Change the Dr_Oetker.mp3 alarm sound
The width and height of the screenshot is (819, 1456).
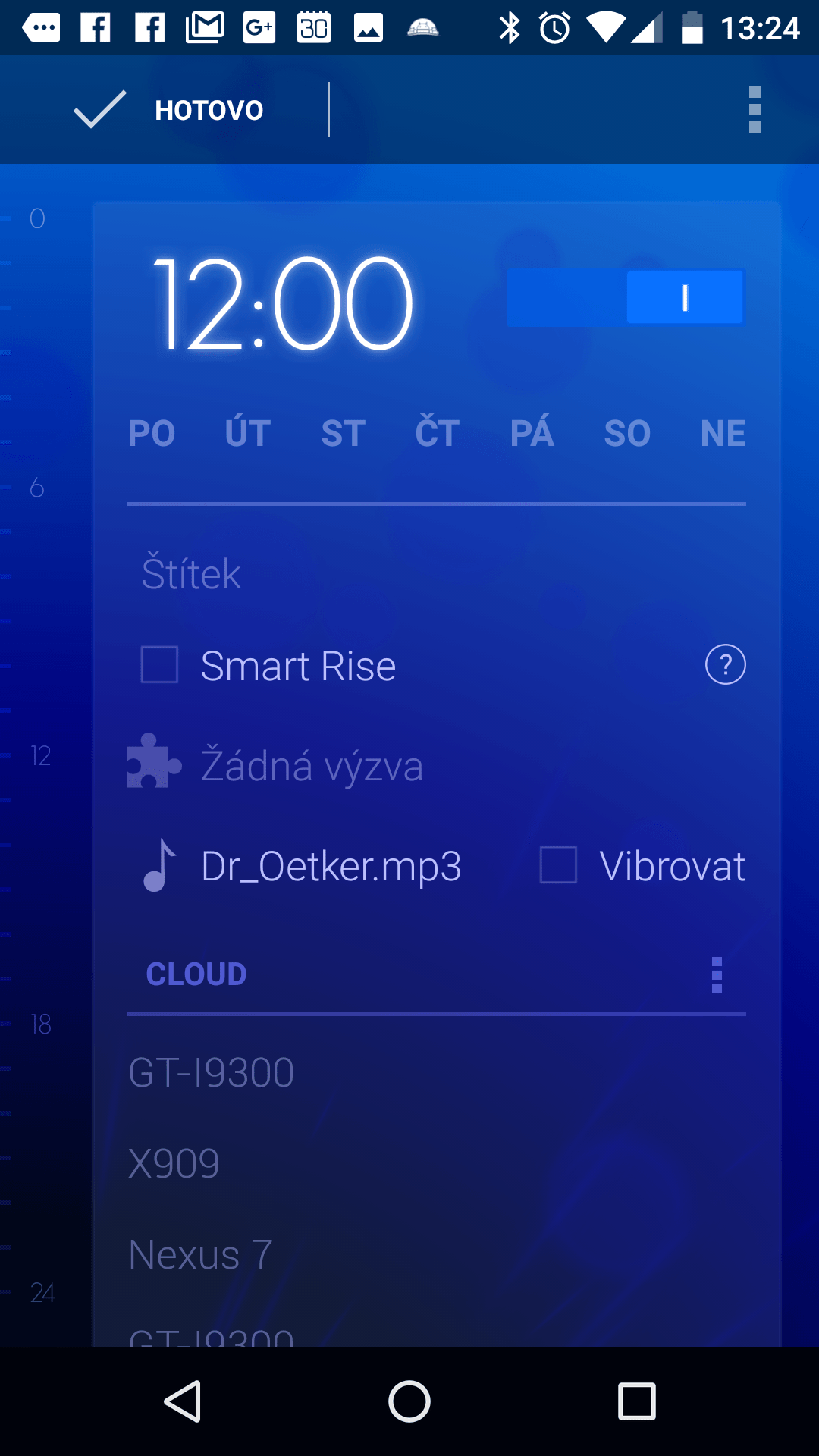pos(302,865)
